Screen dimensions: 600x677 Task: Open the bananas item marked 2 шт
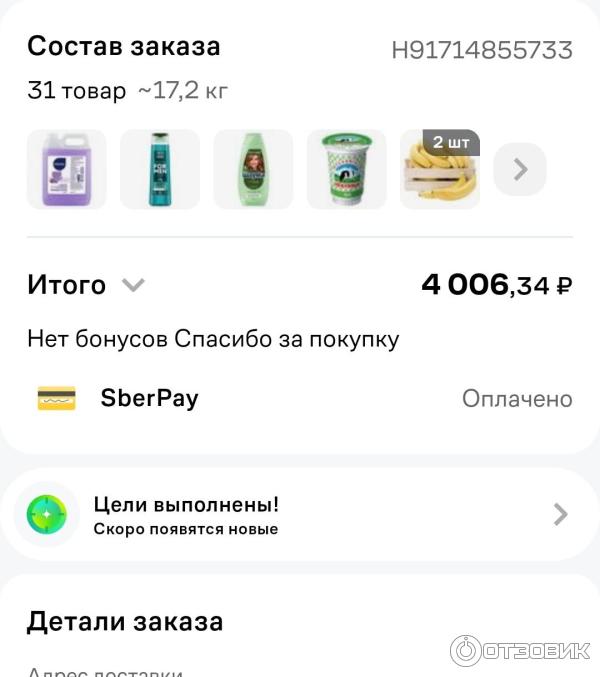[440, 169]
